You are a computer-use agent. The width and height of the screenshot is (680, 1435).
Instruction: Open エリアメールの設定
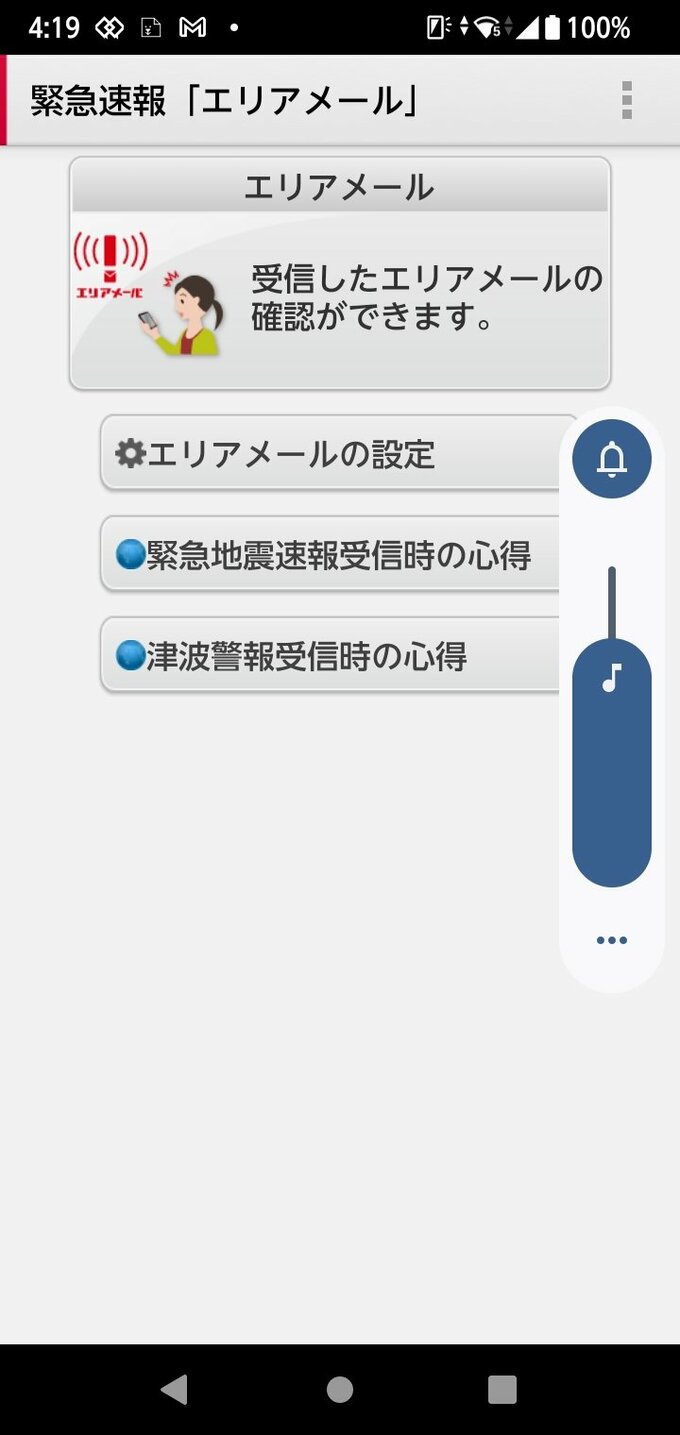[330, 455]
